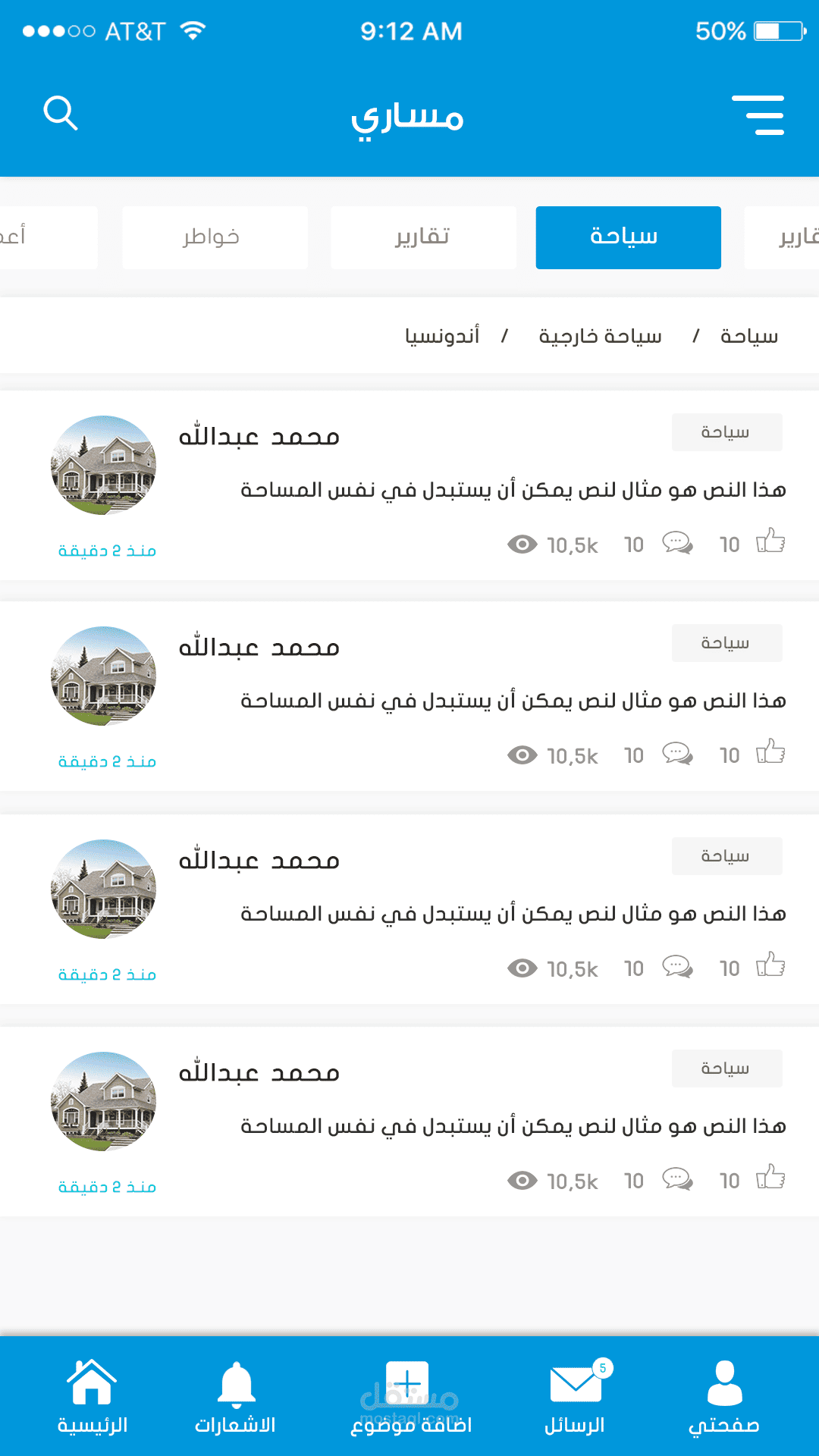Open comments on the topmost post
Image resolution: width=819 pixels, height=1456 pixels.
[x=677, y=543]
